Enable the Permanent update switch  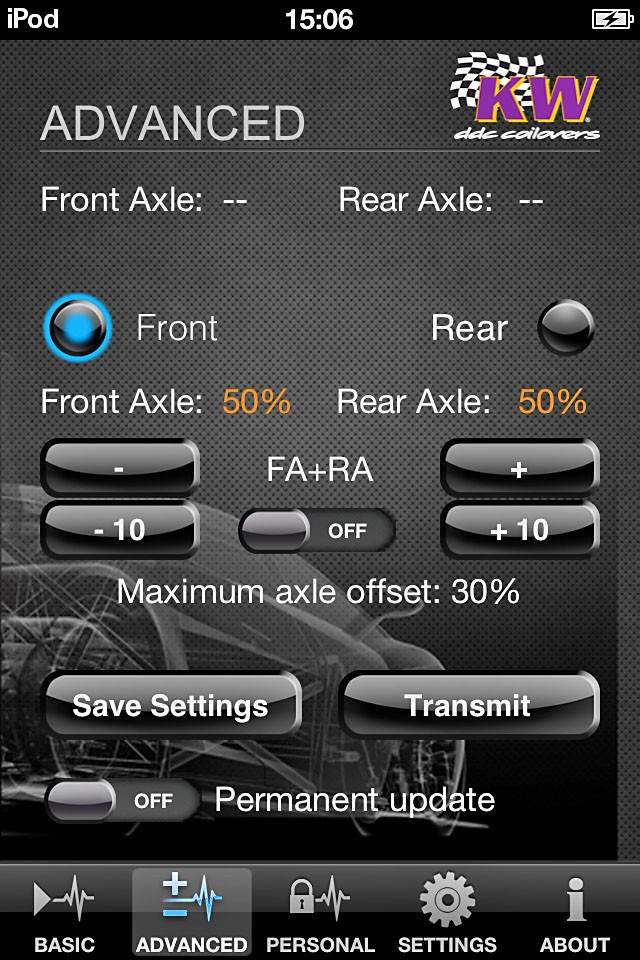click(122, 800)
